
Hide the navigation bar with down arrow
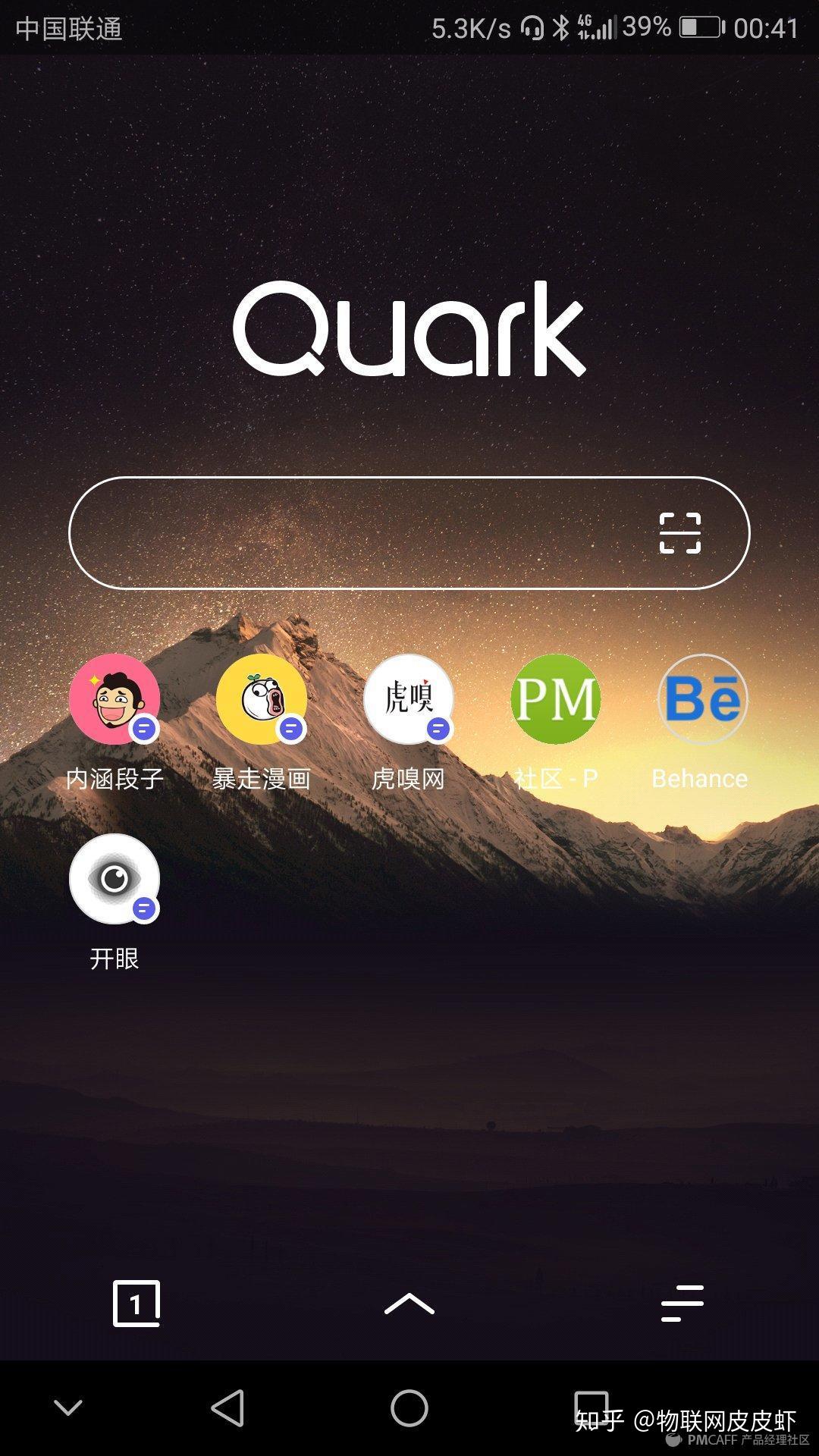click(68, 1408)
